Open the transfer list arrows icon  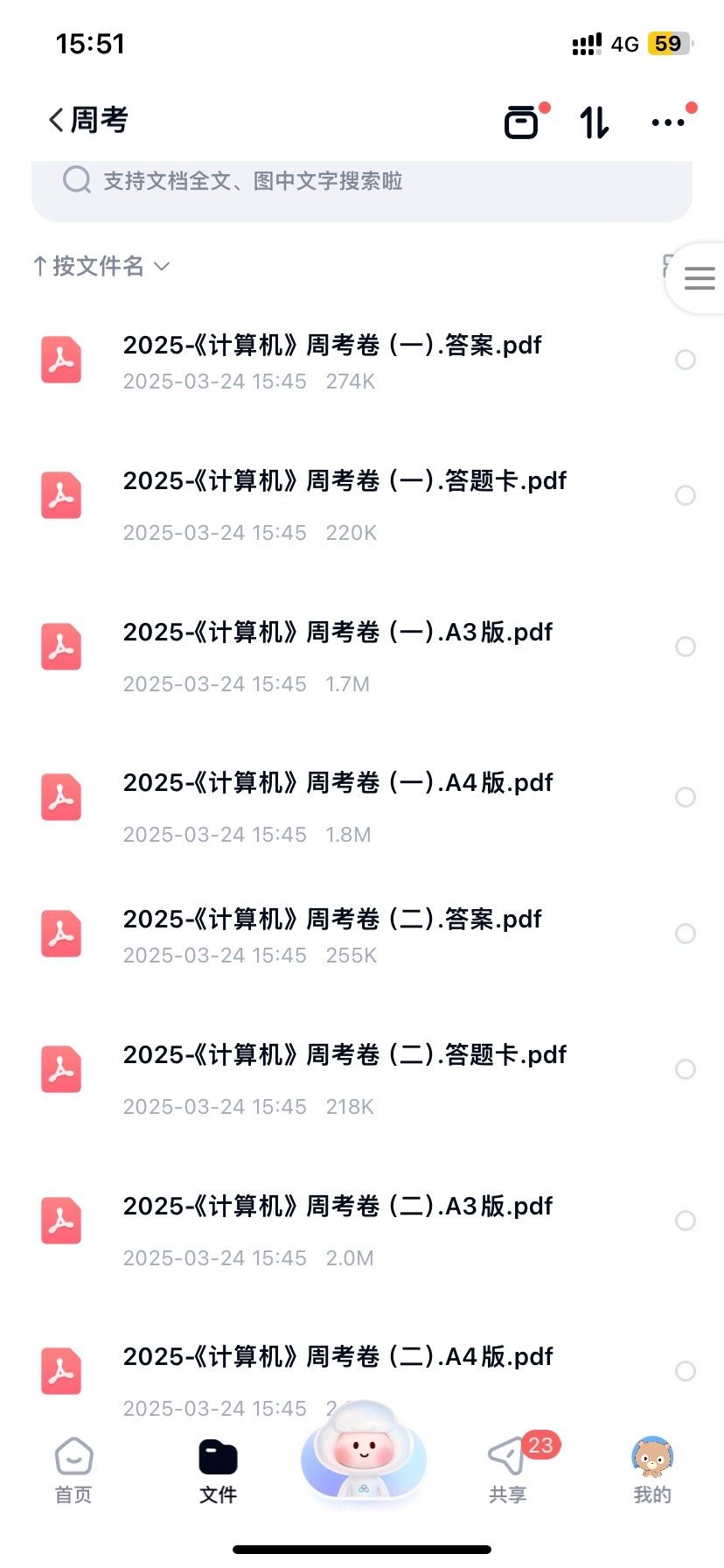[x=595, y=122]
